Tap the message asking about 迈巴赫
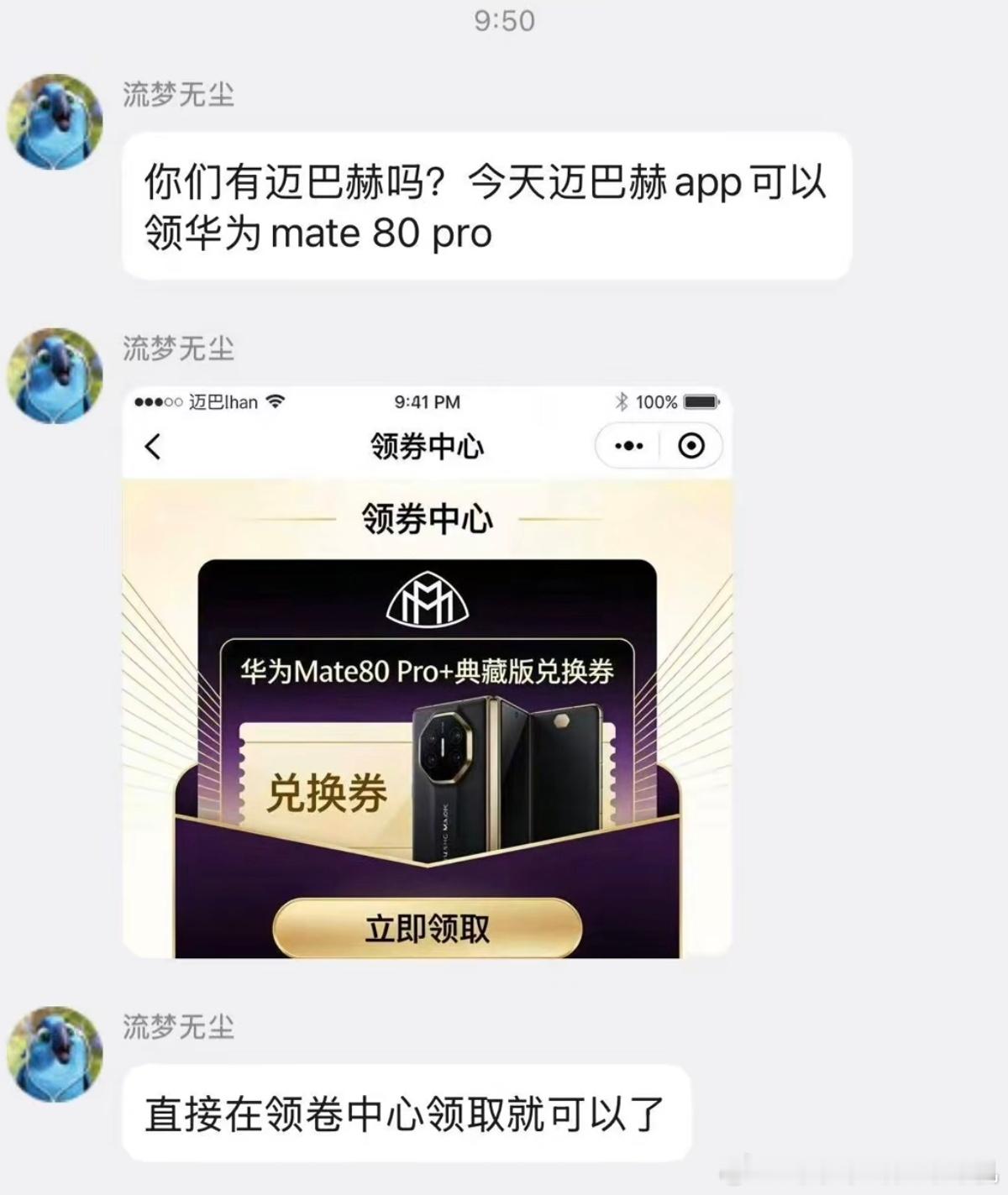 (x=487, y=205)
